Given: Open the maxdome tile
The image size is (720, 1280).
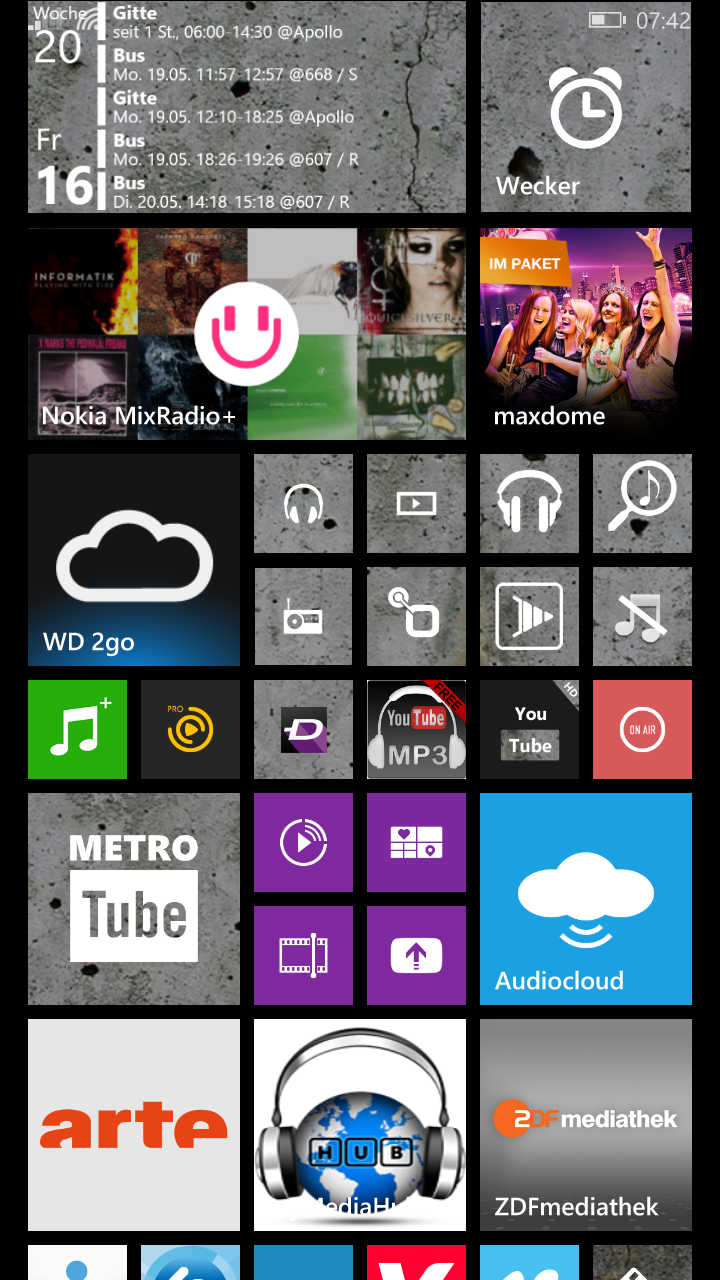Looking at the screenshot, I should click(x=585, y=334).
